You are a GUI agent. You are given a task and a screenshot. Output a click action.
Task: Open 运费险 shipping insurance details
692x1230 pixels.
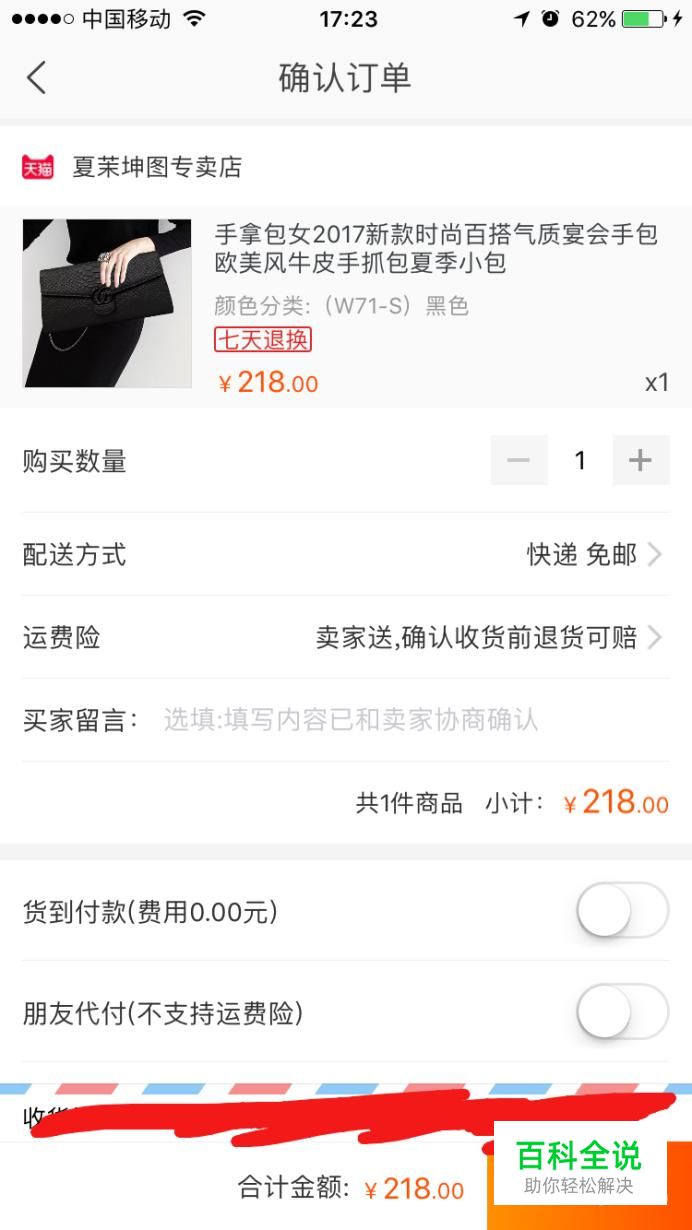coord(346,637)
